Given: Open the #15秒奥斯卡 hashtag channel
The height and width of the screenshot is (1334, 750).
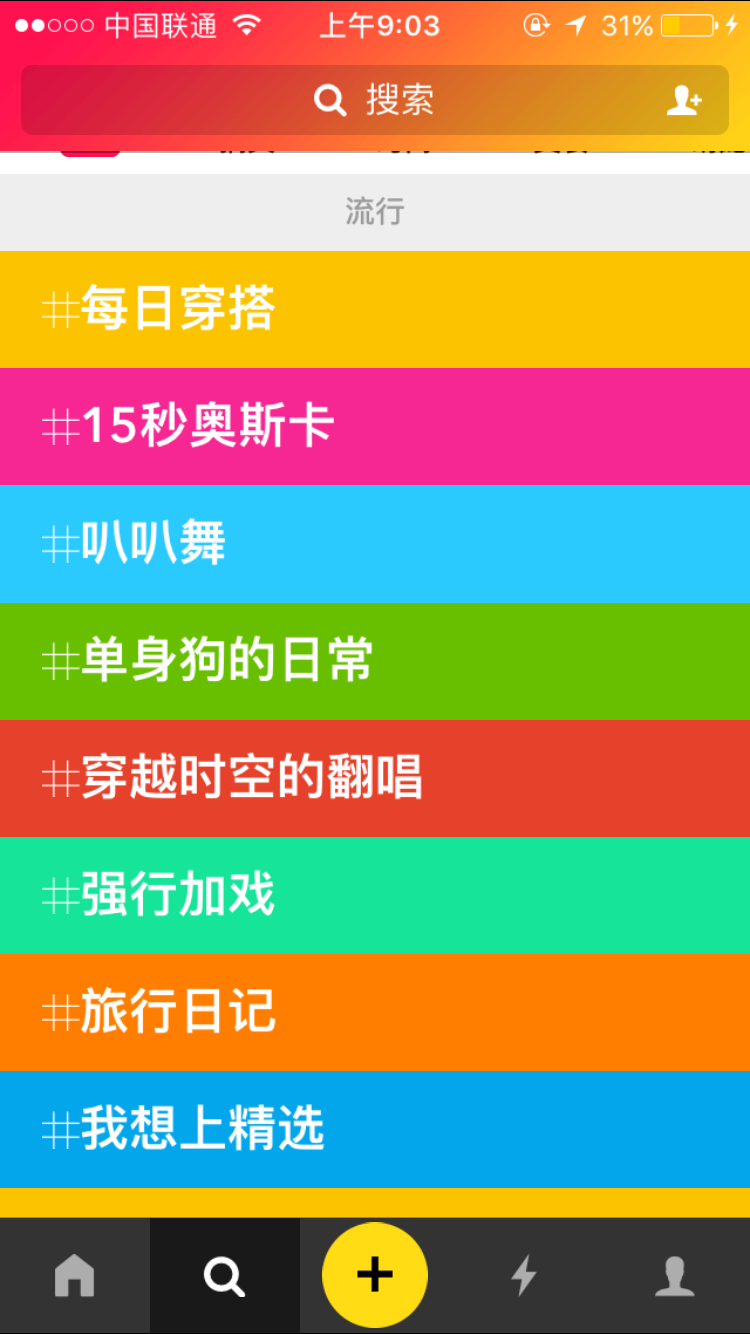Looking at the screenshot, I should click(x=375, y=427).
